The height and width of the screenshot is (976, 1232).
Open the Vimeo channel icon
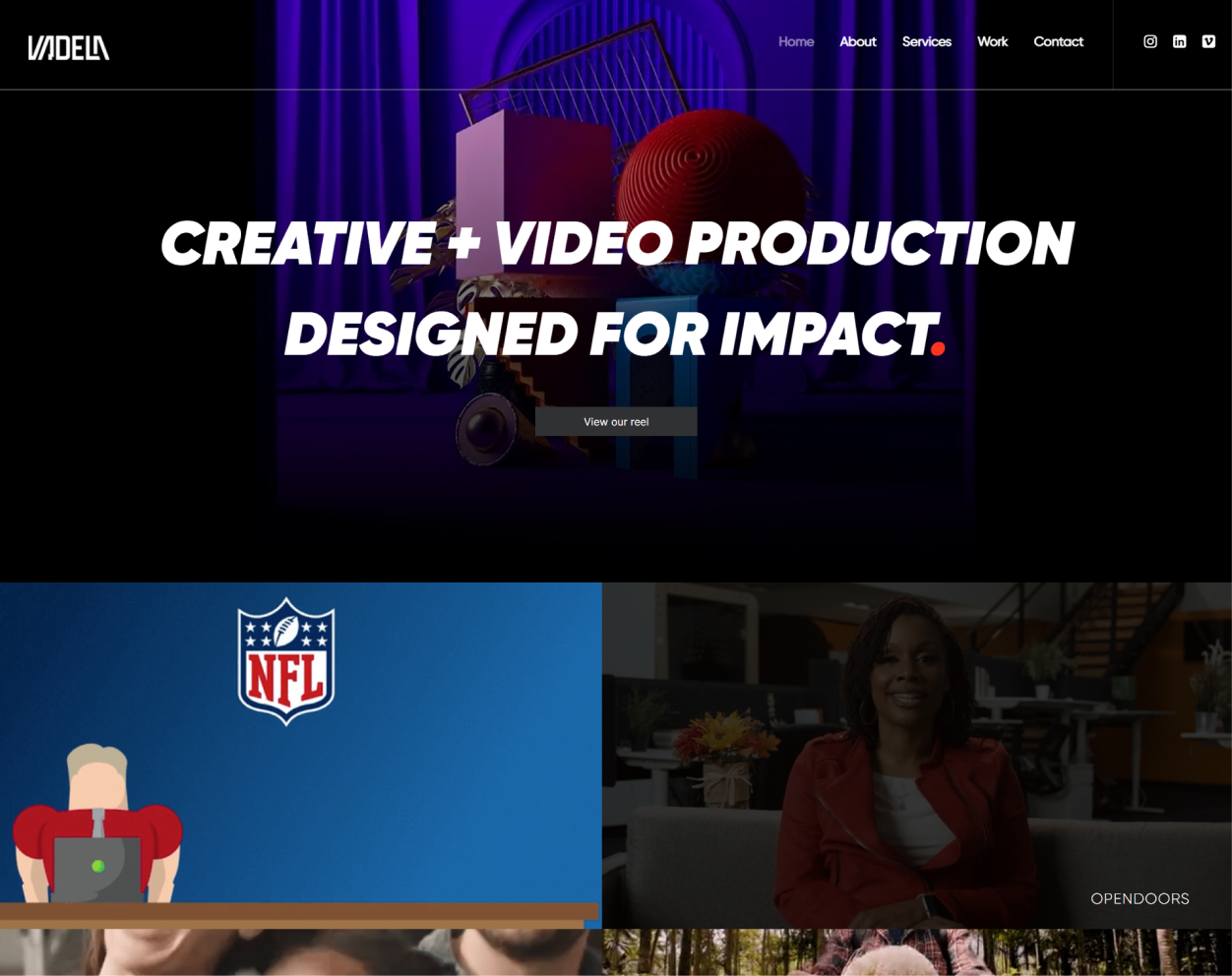[1208, 41]
